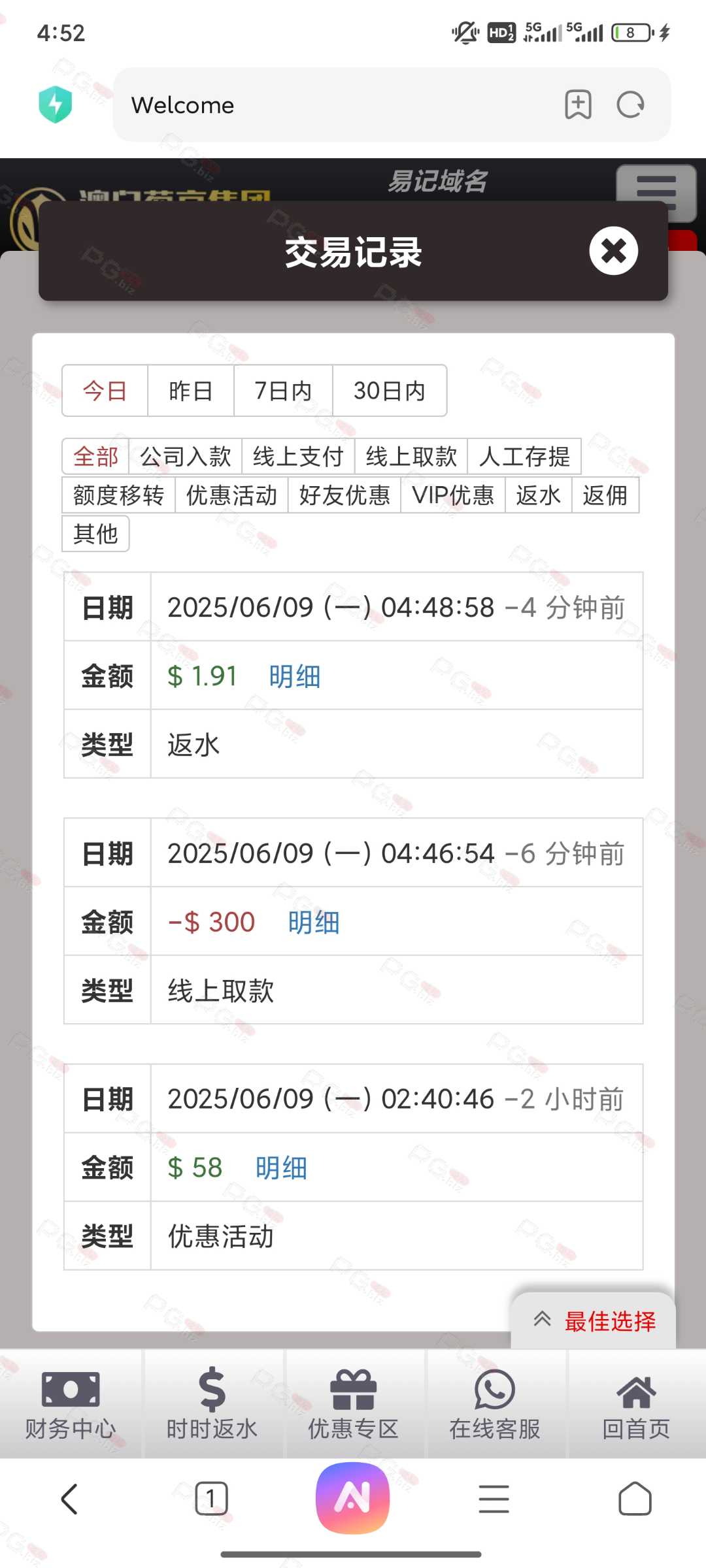The width and height of the screenshot is (706, 1568).
Task: Open 明细 for the -$300 withdrawal
Action: 314,923
